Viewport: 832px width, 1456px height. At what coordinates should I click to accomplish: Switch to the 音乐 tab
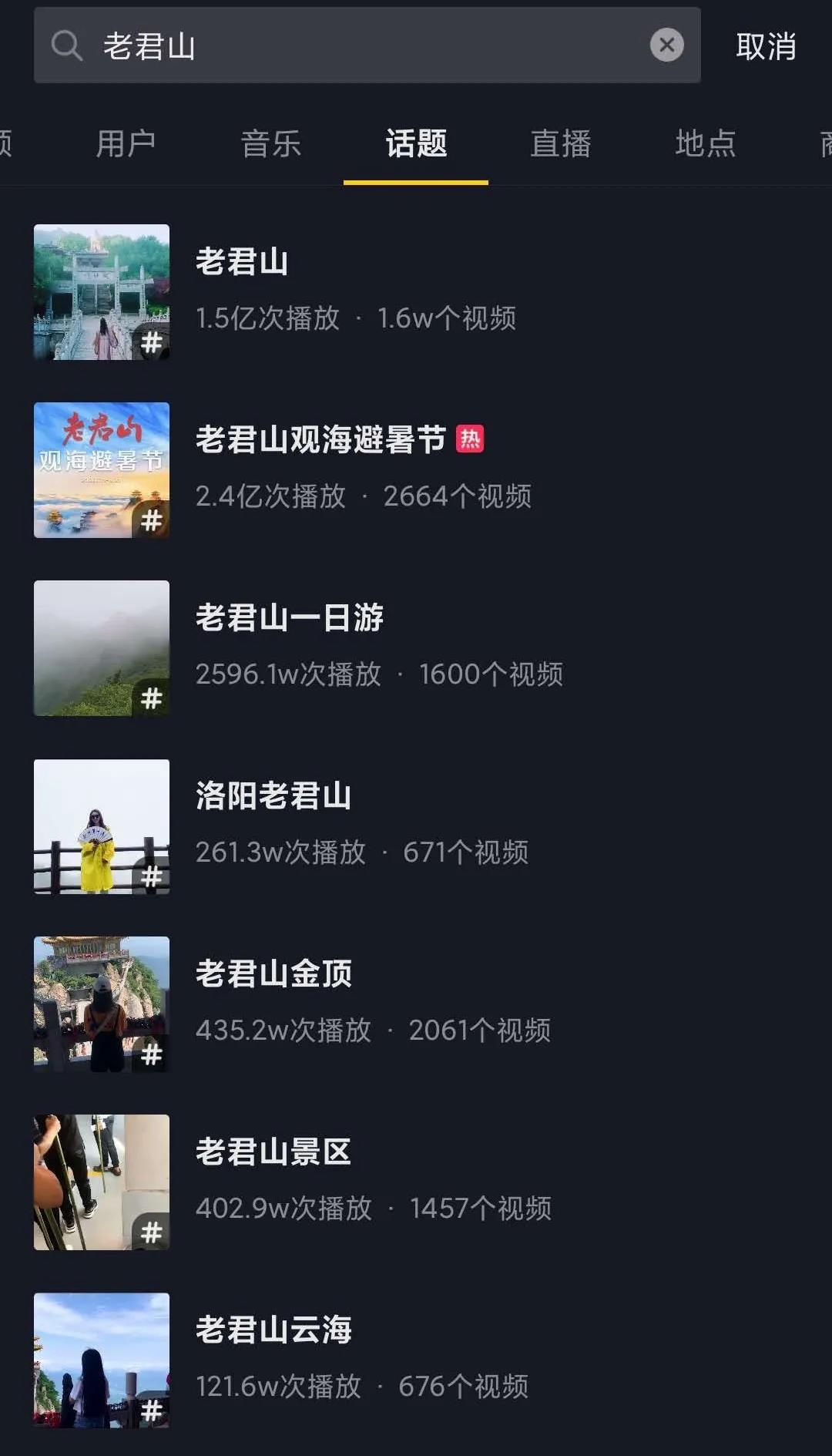pyautogui.click(x=270, y=144)
